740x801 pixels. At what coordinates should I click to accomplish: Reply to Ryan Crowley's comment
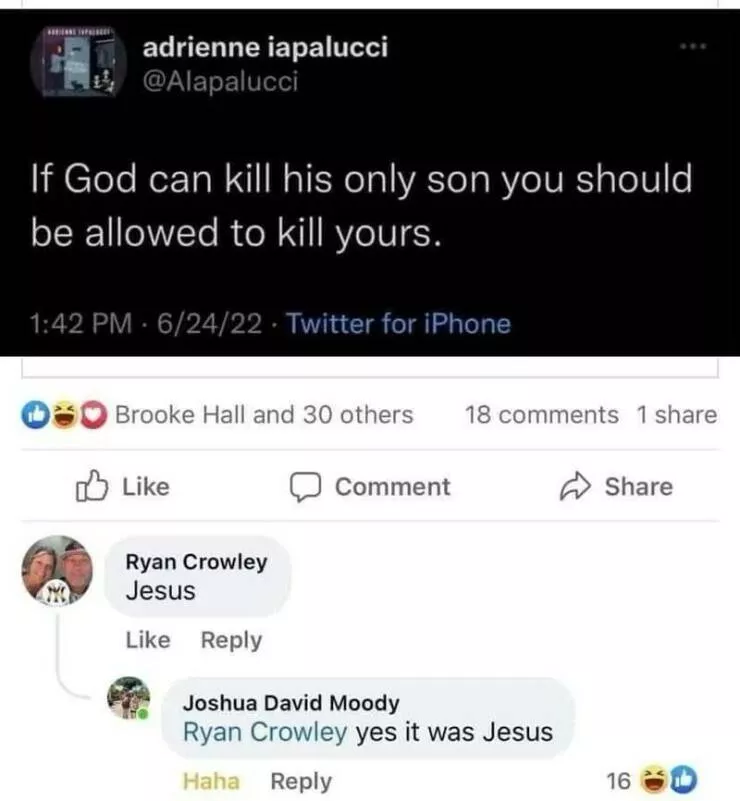coord(231,640)
